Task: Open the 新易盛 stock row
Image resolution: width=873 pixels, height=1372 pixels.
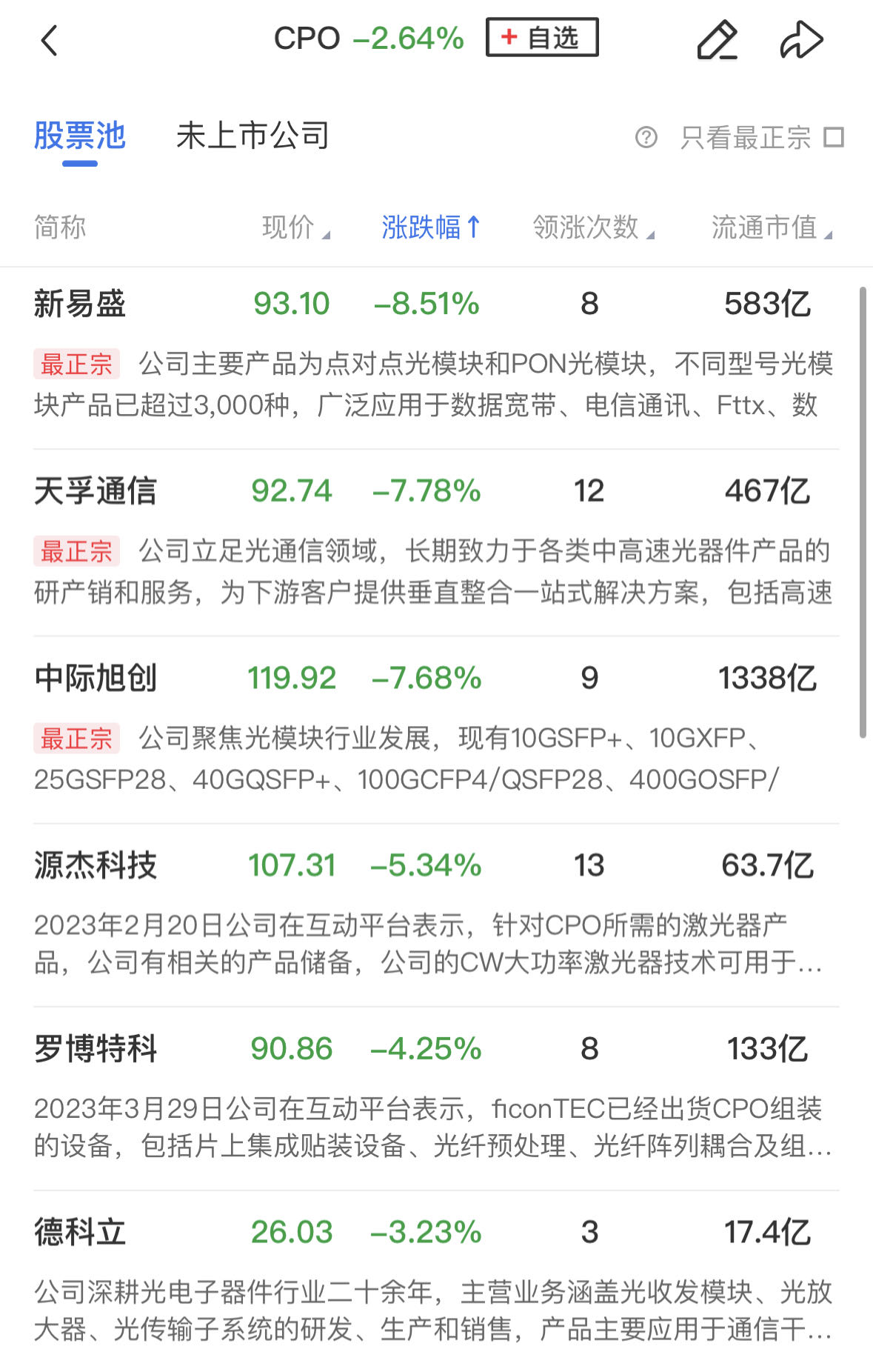Action: point(80,304)
